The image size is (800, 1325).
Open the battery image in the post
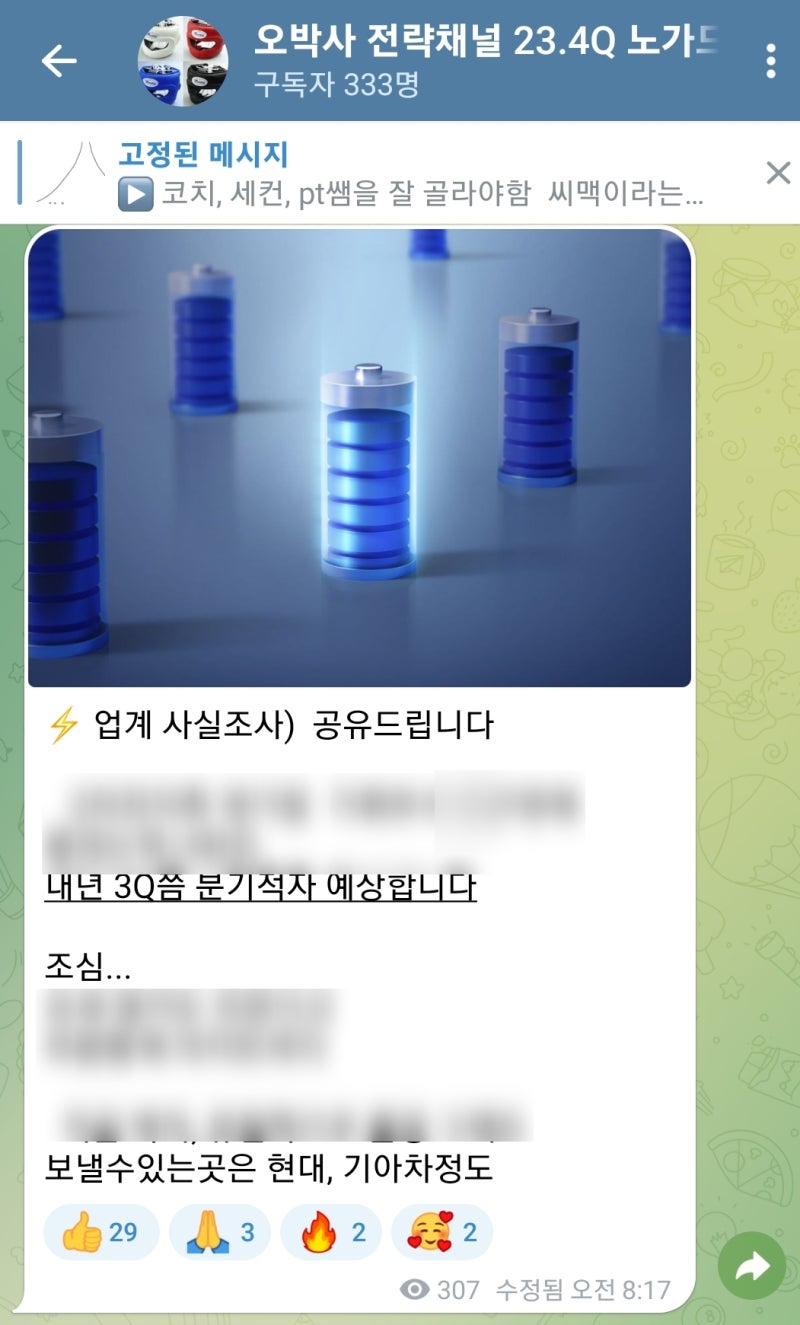(x=360, y=457)
